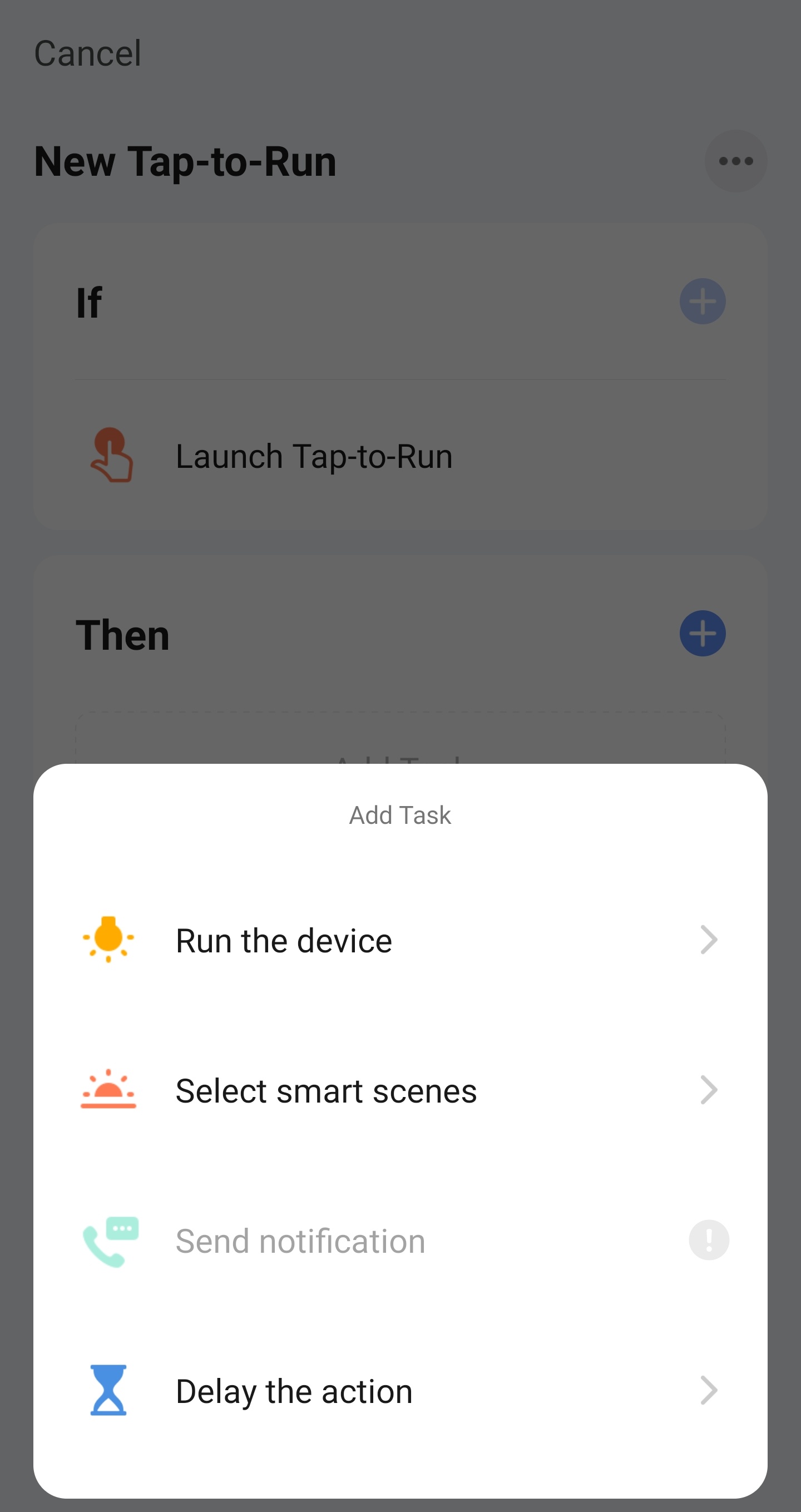Add a Delay the action task
801x1512 pixels.
400,1391
